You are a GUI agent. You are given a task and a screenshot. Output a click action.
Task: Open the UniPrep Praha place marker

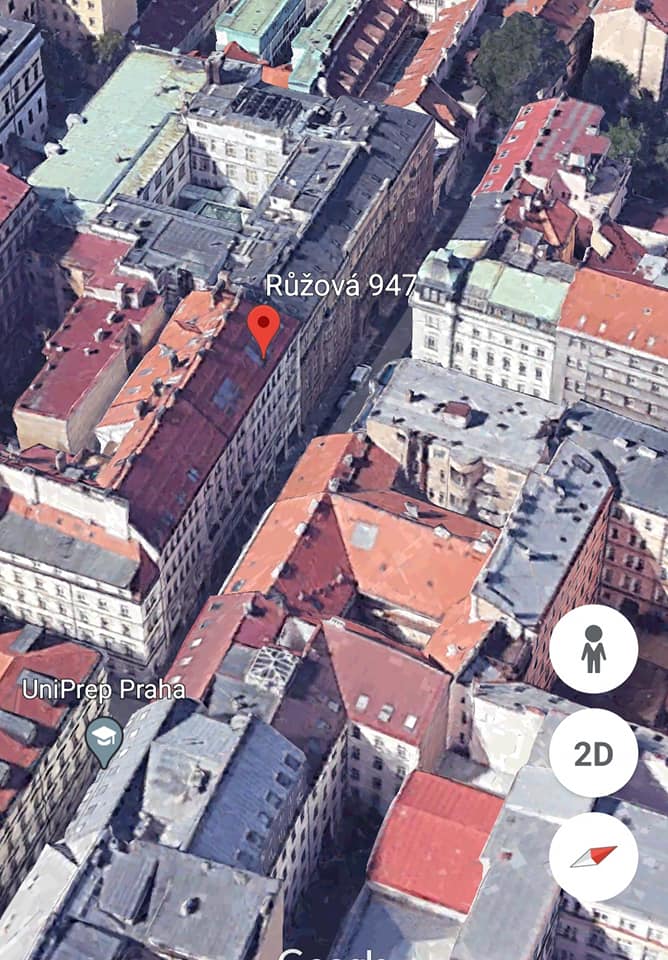(x=104, y=741)
